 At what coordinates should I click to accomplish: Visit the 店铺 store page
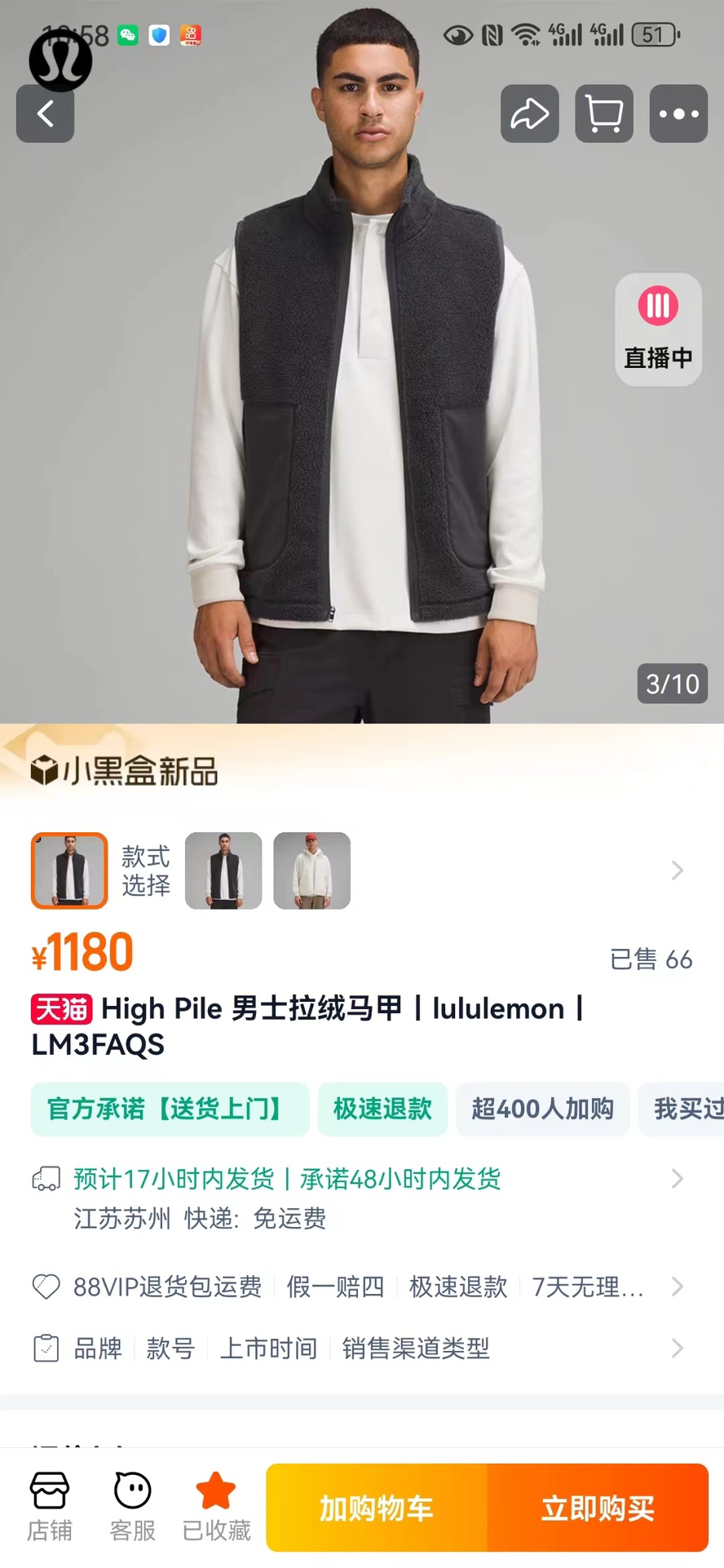50,1507
